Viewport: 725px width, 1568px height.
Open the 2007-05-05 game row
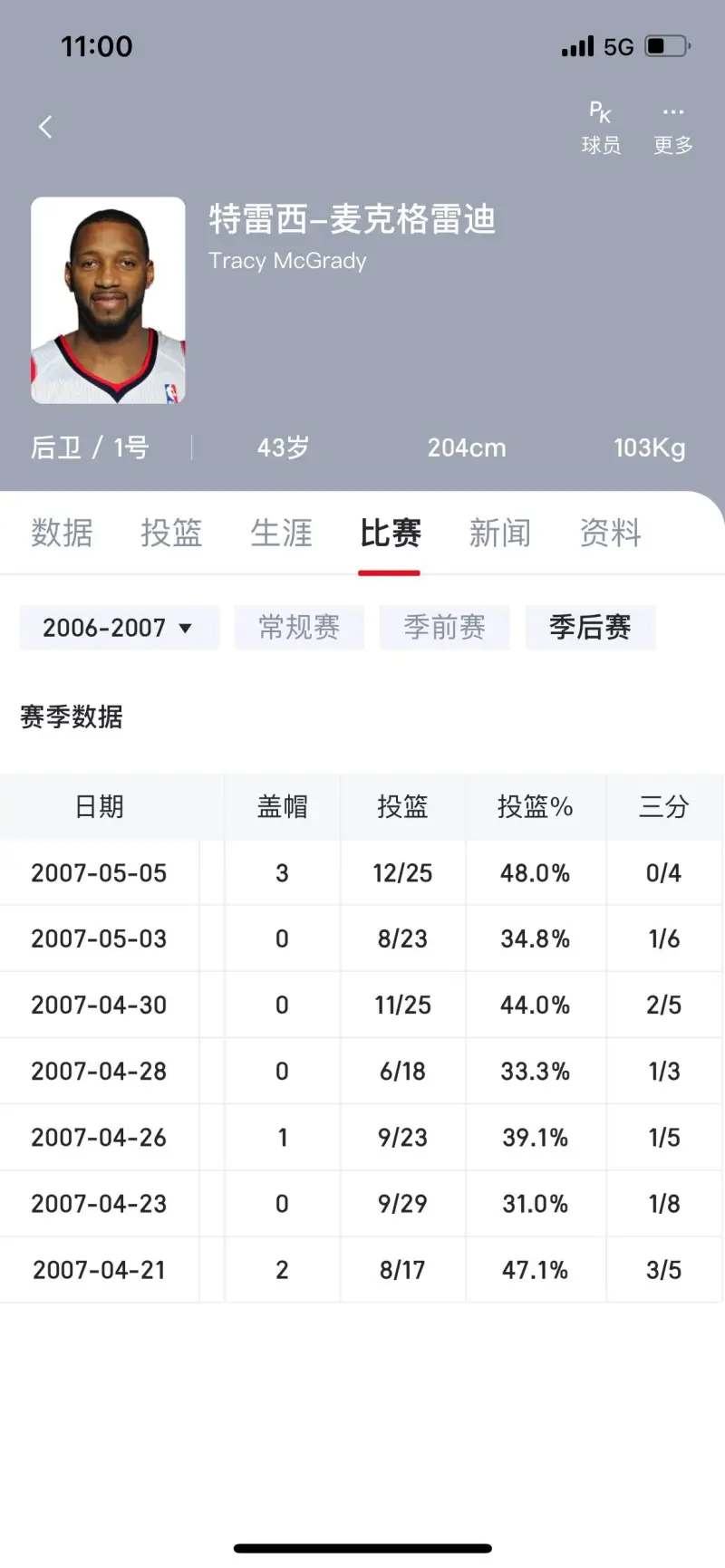point(362,873)
